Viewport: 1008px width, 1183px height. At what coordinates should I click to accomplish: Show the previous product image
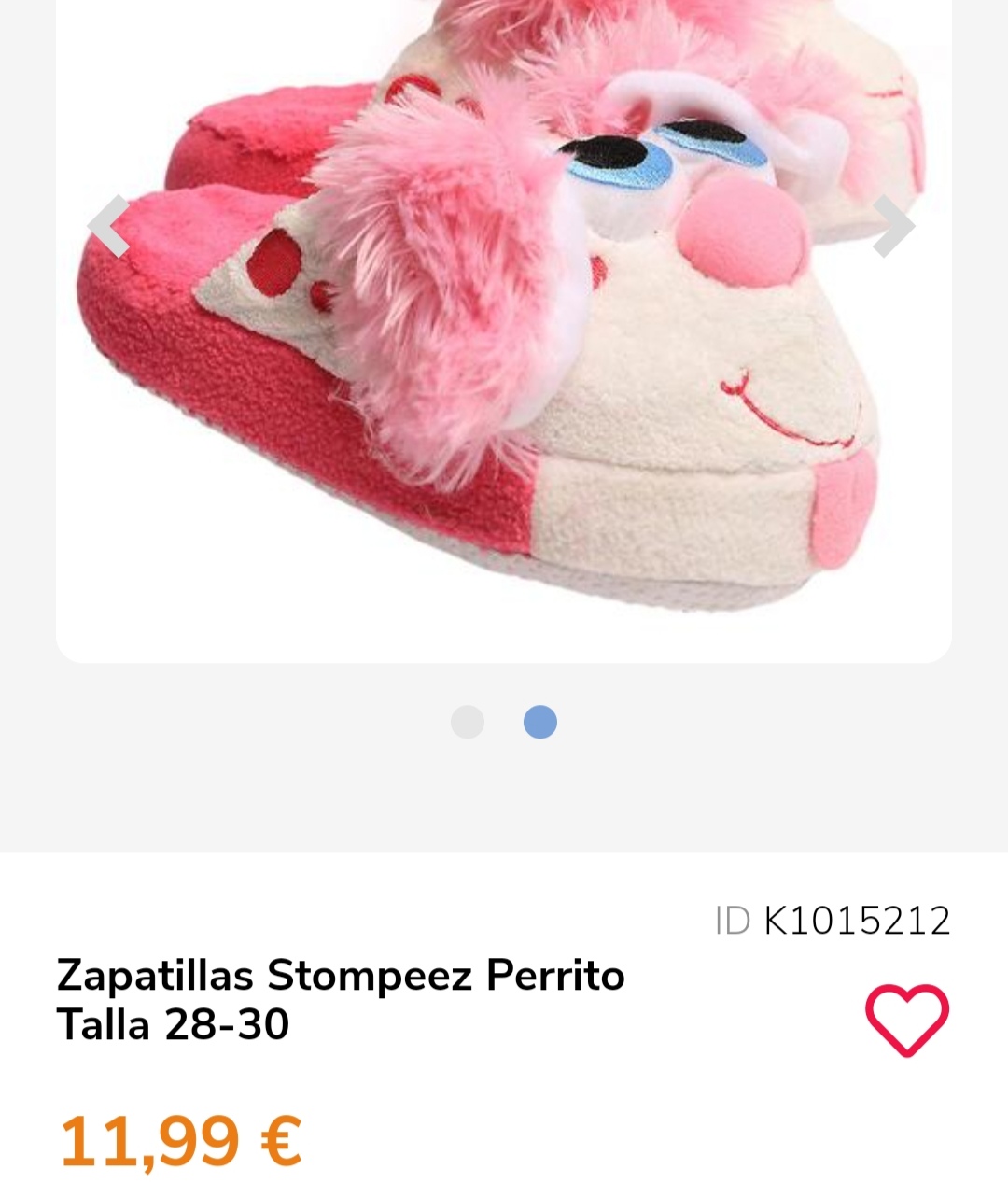[109, 225]
